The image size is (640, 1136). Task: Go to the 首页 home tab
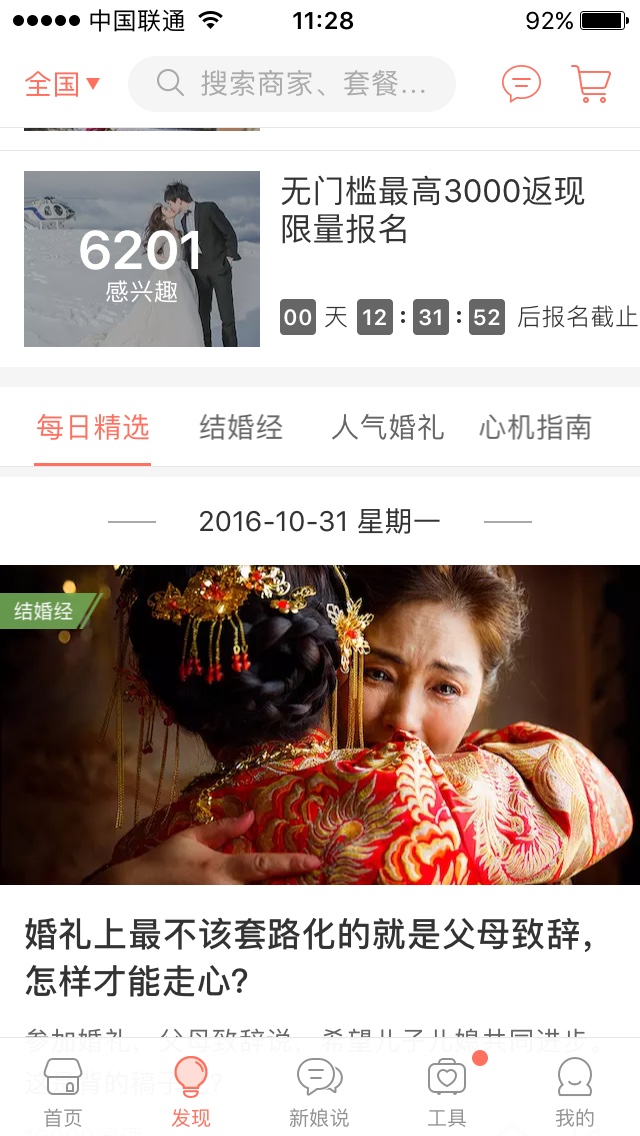(63, 1091)
